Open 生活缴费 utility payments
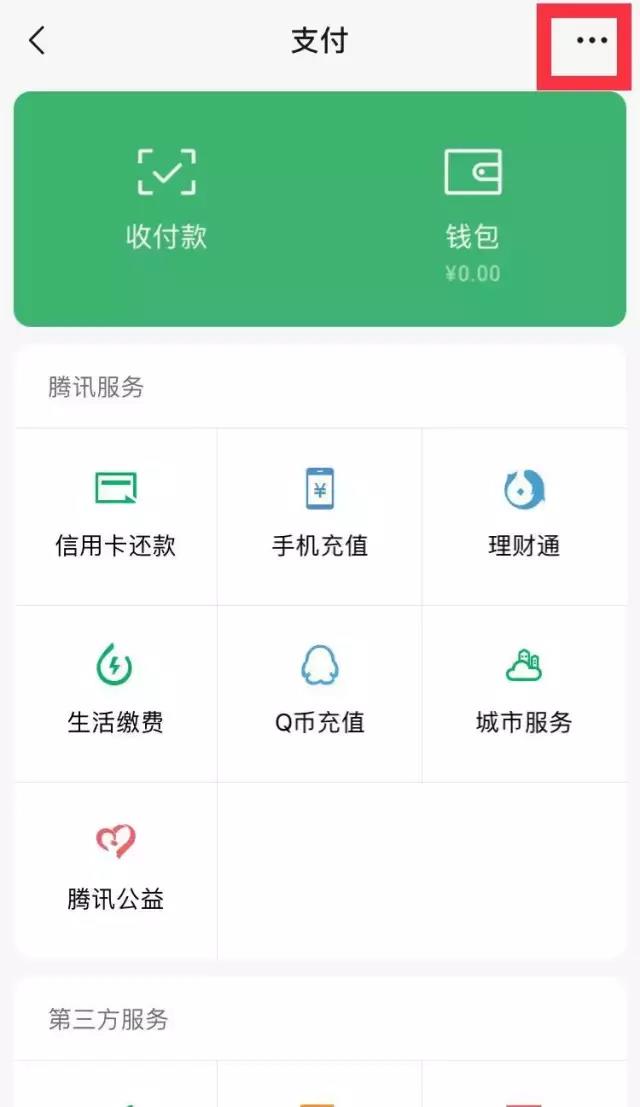 (x=116, y=693)
